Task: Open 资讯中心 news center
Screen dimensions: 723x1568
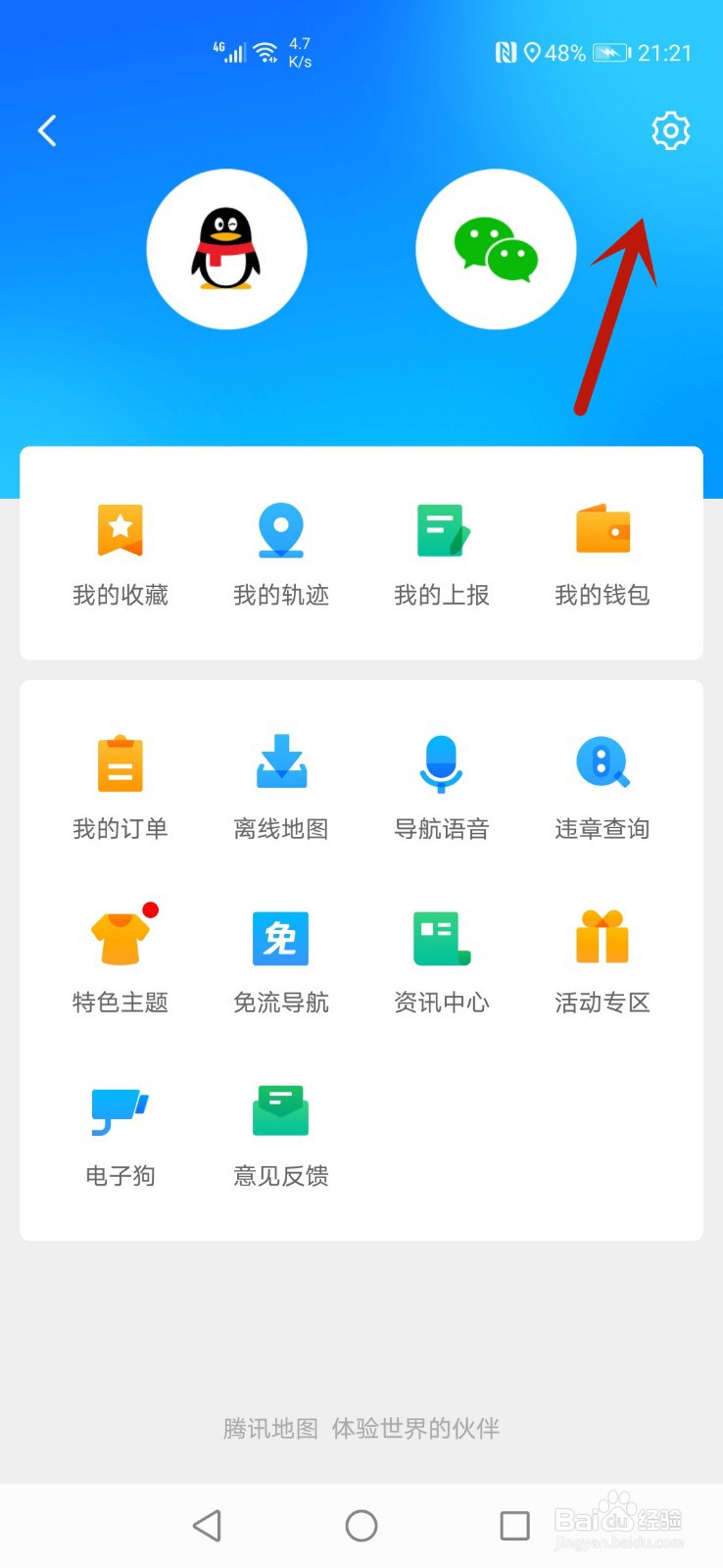Action: 442,961
